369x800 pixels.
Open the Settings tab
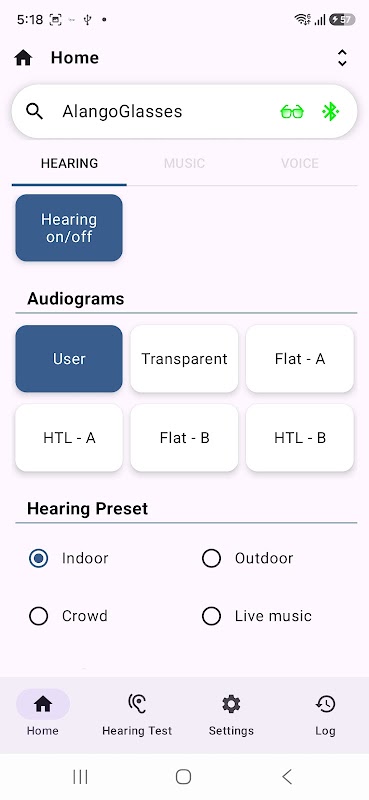pyautogui.click(x=231, y=715)
